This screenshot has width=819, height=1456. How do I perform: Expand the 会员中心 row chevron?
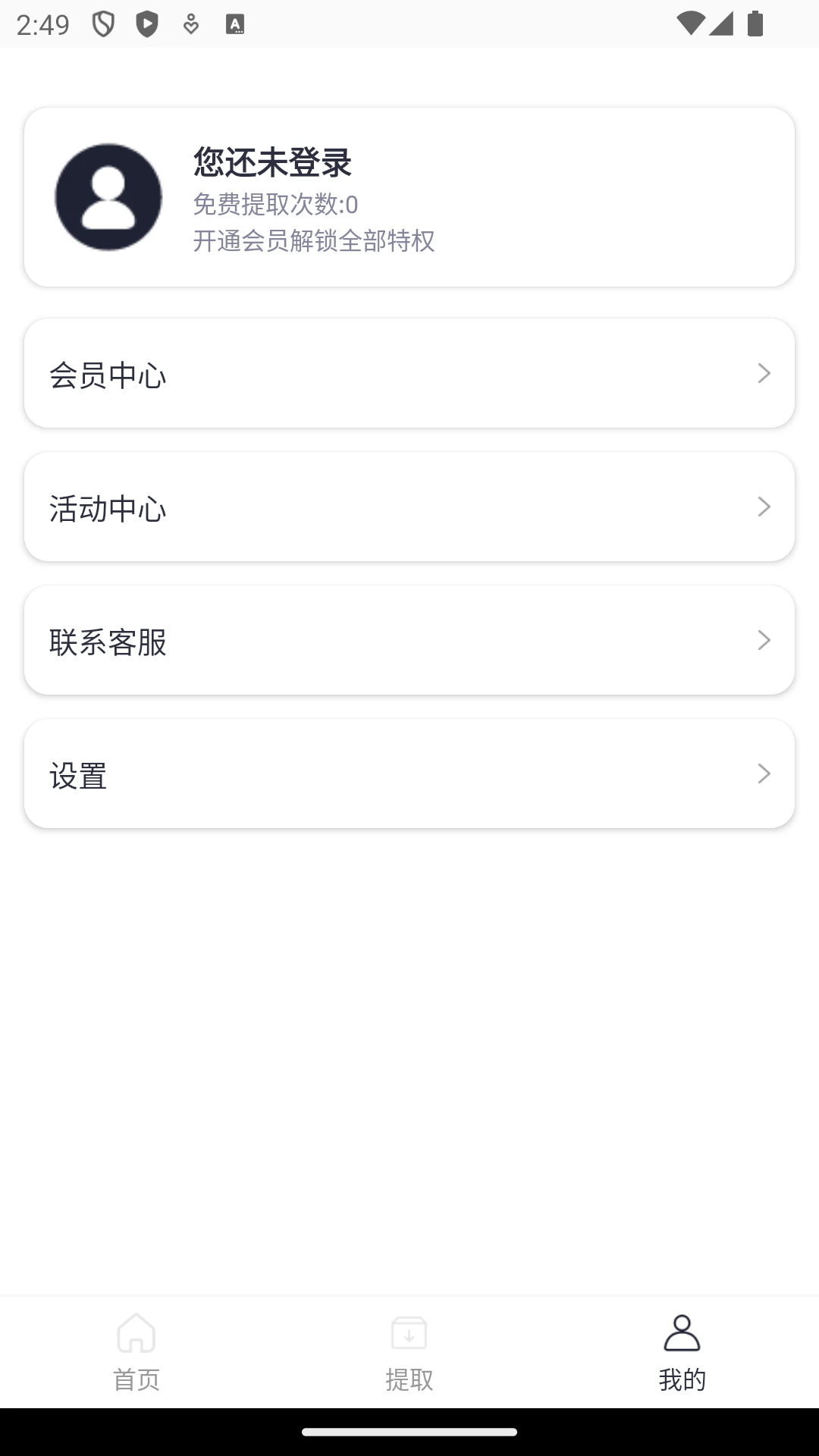pyautogui.click(x=764, y=373)
